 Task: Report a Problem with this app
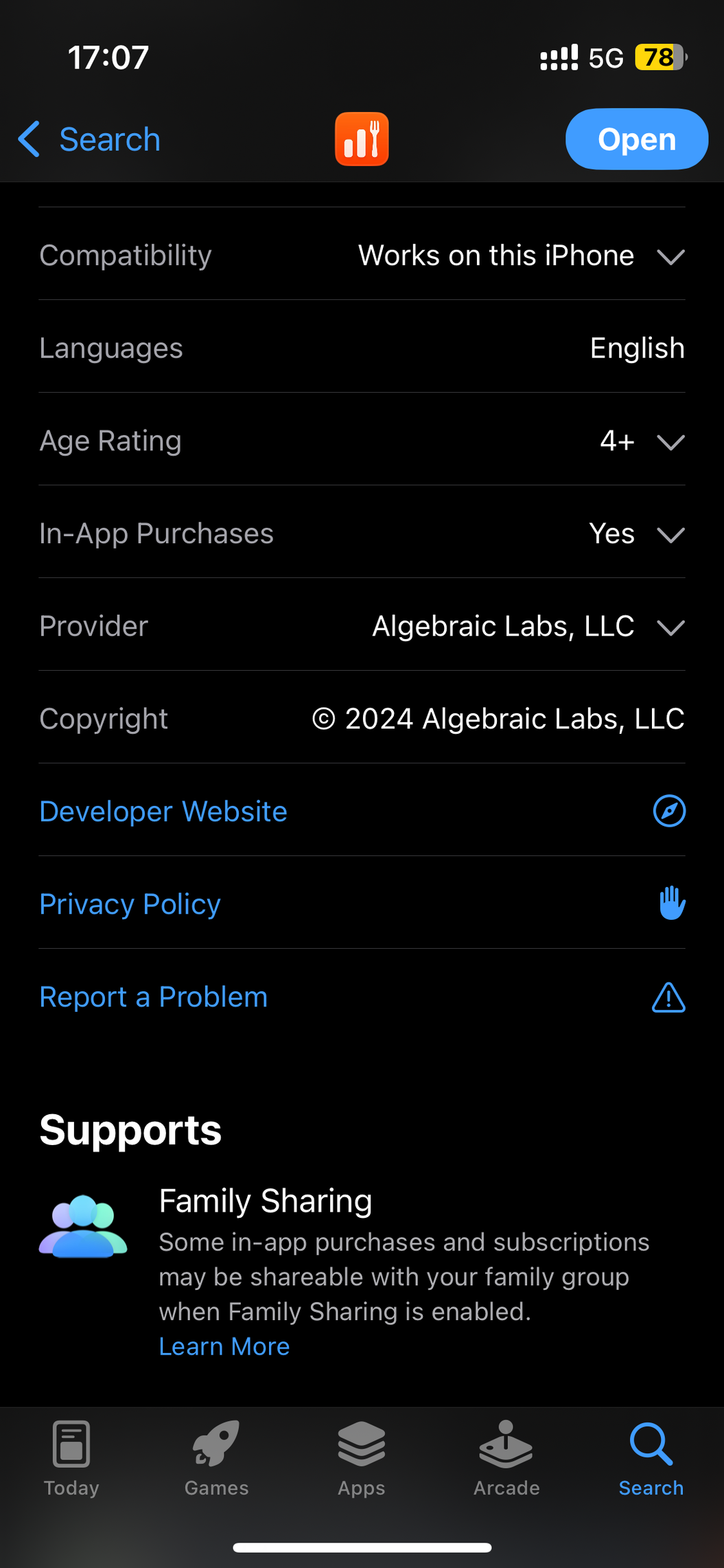click(154, 997)
